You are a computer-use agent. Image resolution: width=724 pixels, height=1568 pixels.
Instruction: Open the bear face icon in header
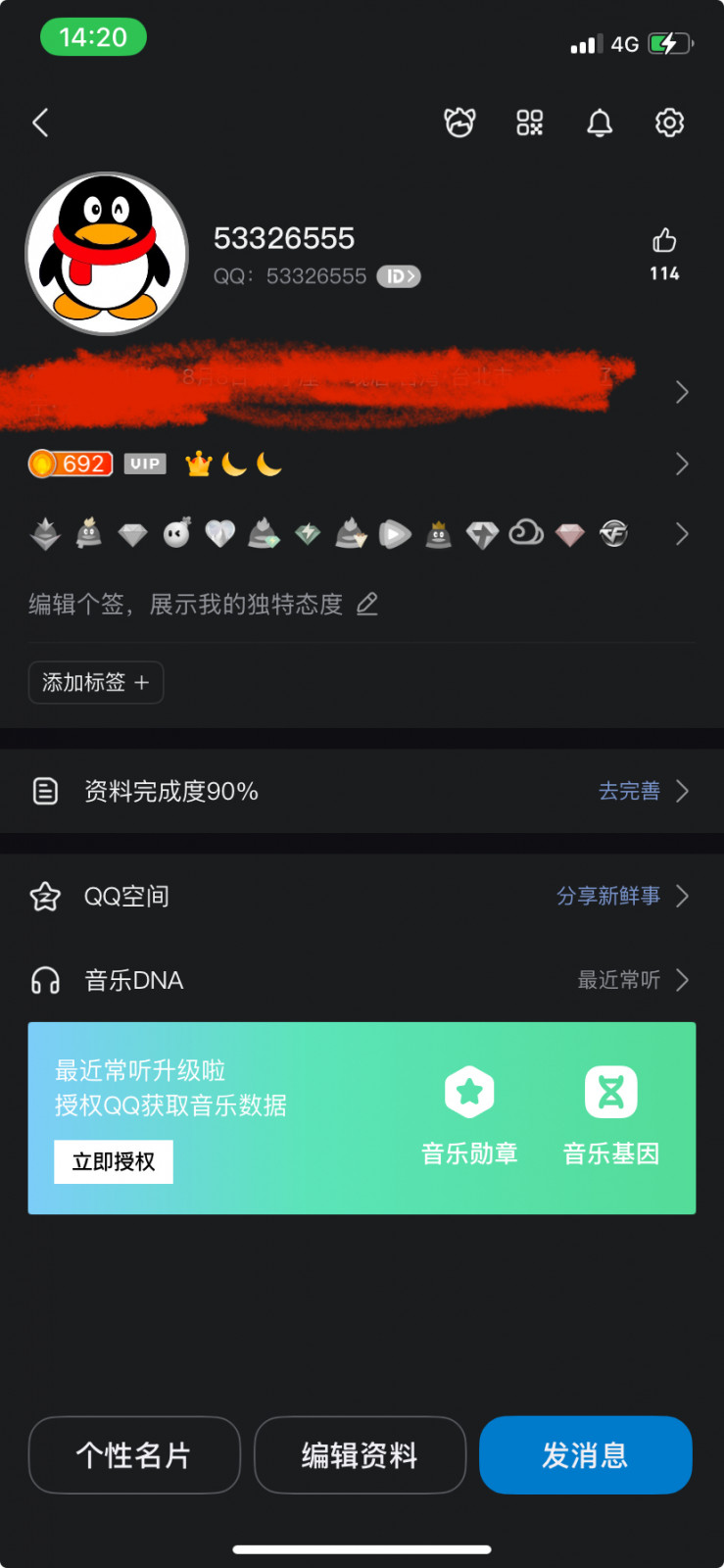[459, 123]
